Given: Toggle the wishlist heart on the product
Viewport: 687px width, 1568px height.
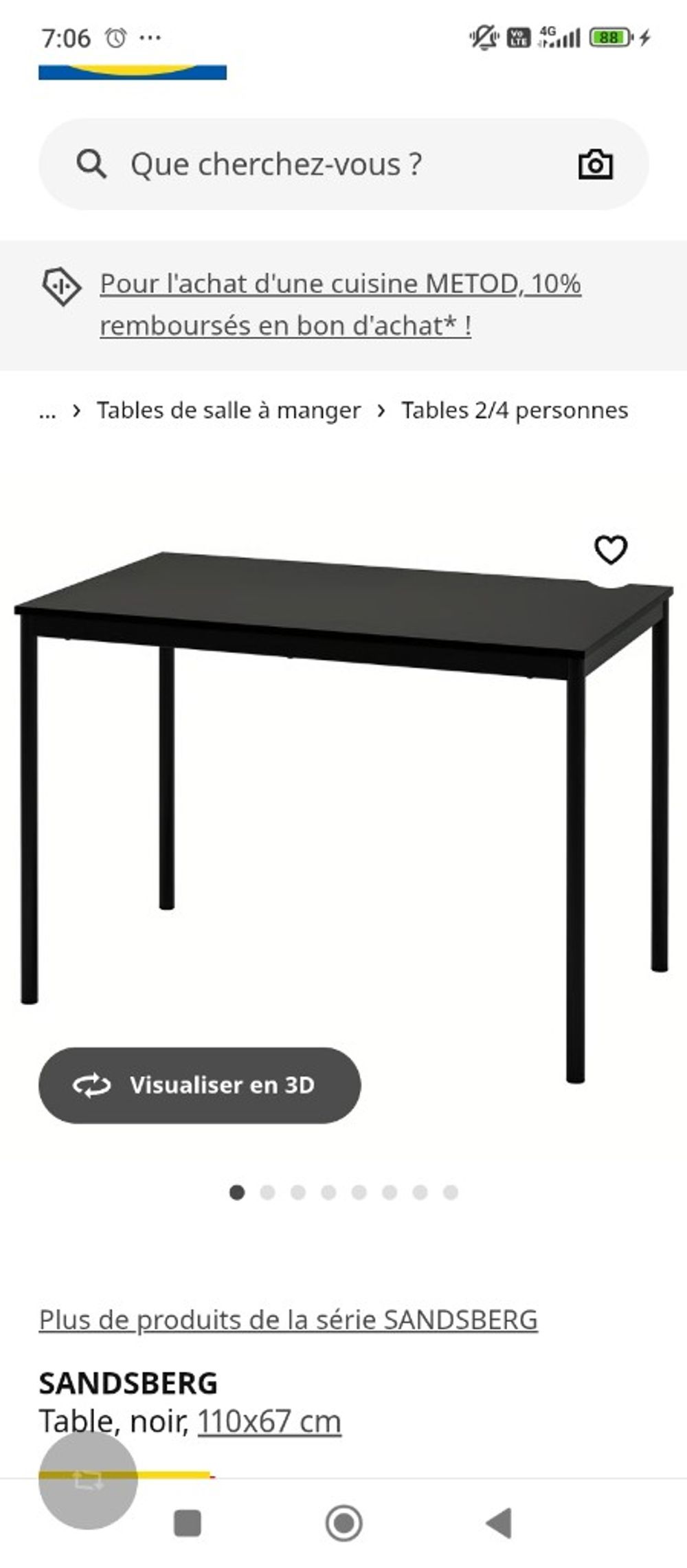Looking at the screenshot, I should [610, 550].
